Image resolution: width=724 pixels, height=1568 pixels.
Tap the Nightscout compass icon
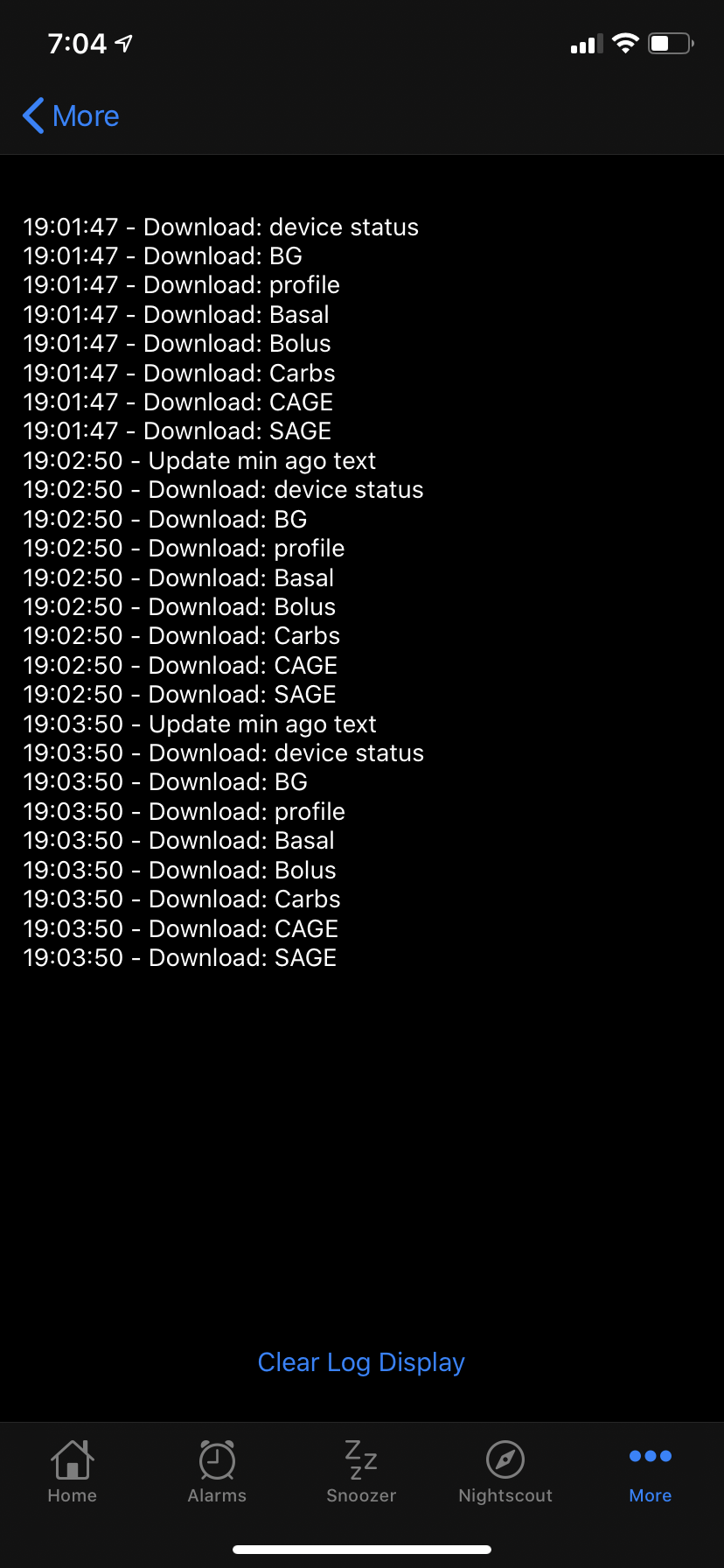(x=505, y=1458)
